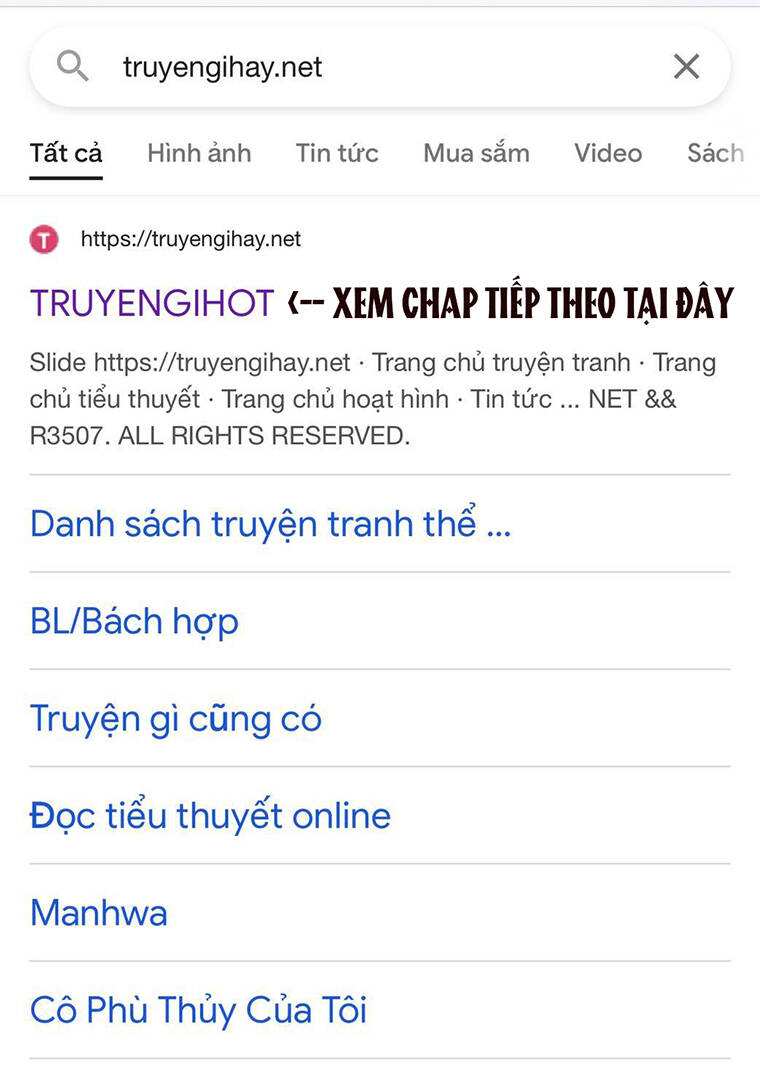Switch to the Tin tức tab
The image size is (760, 1069).
pyautogui.click(x=337, y=153)
